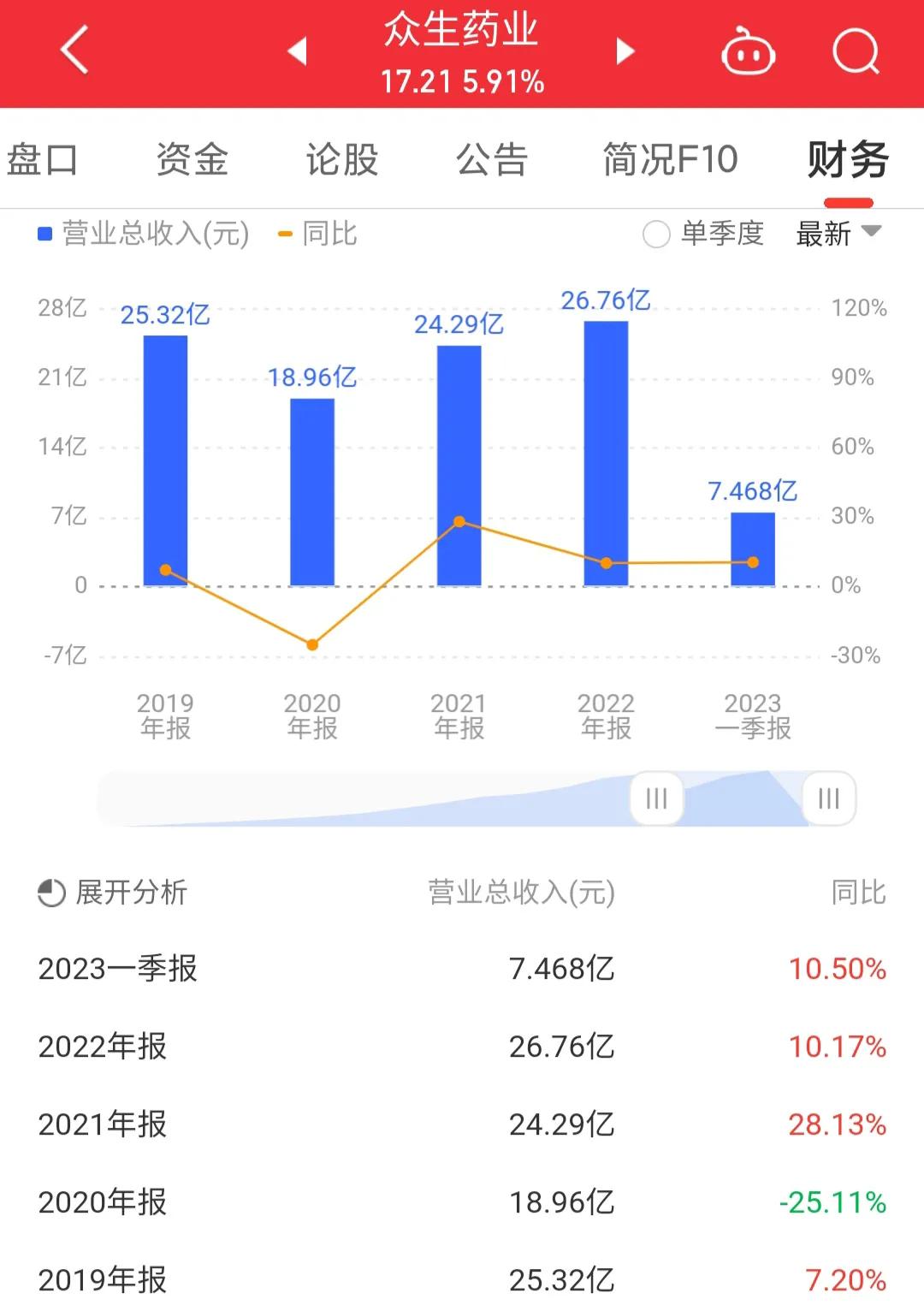This screenshot has height=1311, width=924.
Task: Select the previous-stock left arrow
Action: pyautogui.click(x=297, y=51)
